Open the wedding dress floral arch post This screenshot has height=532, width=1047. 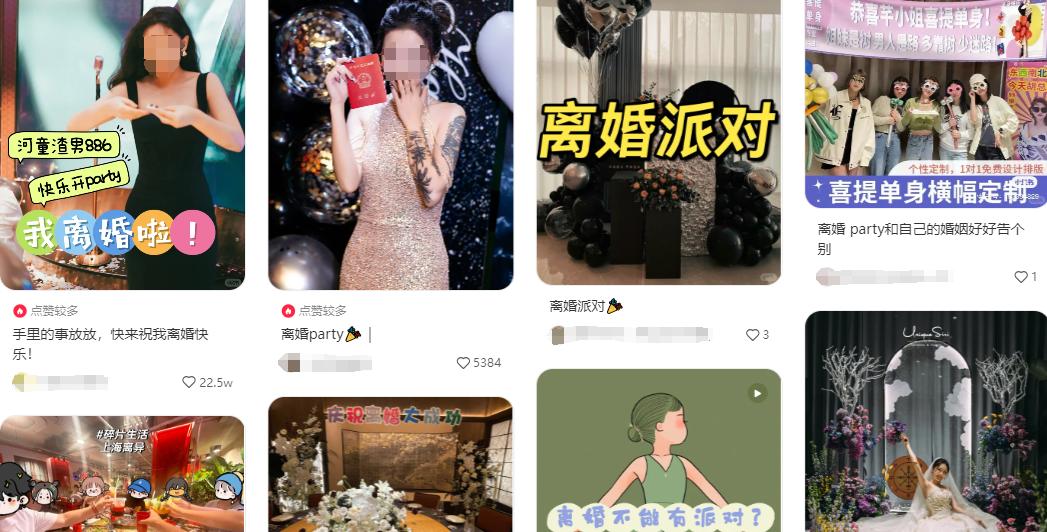tap(925, 421)
